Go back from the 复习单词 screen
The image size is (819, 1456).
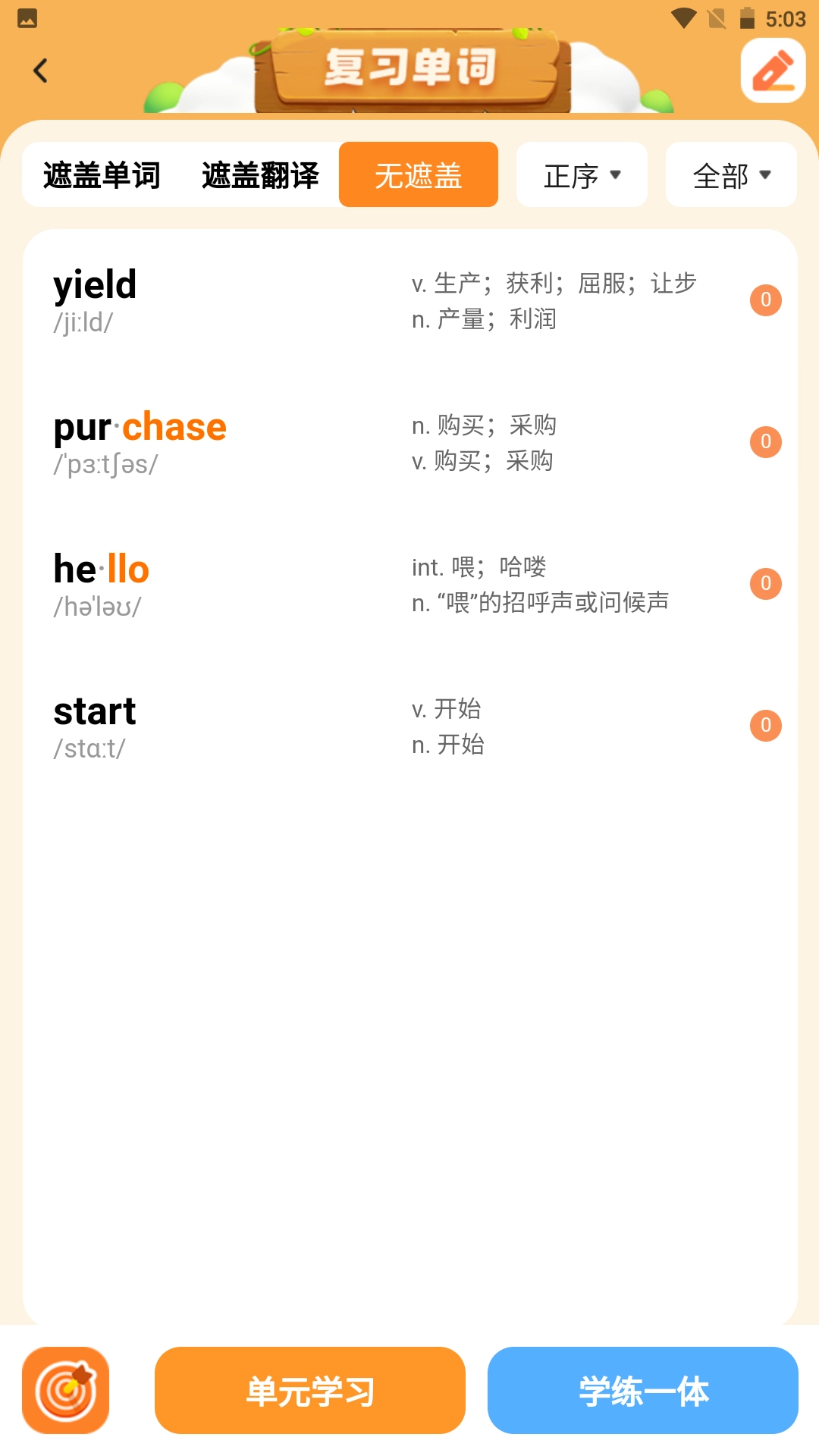[41, 71]
